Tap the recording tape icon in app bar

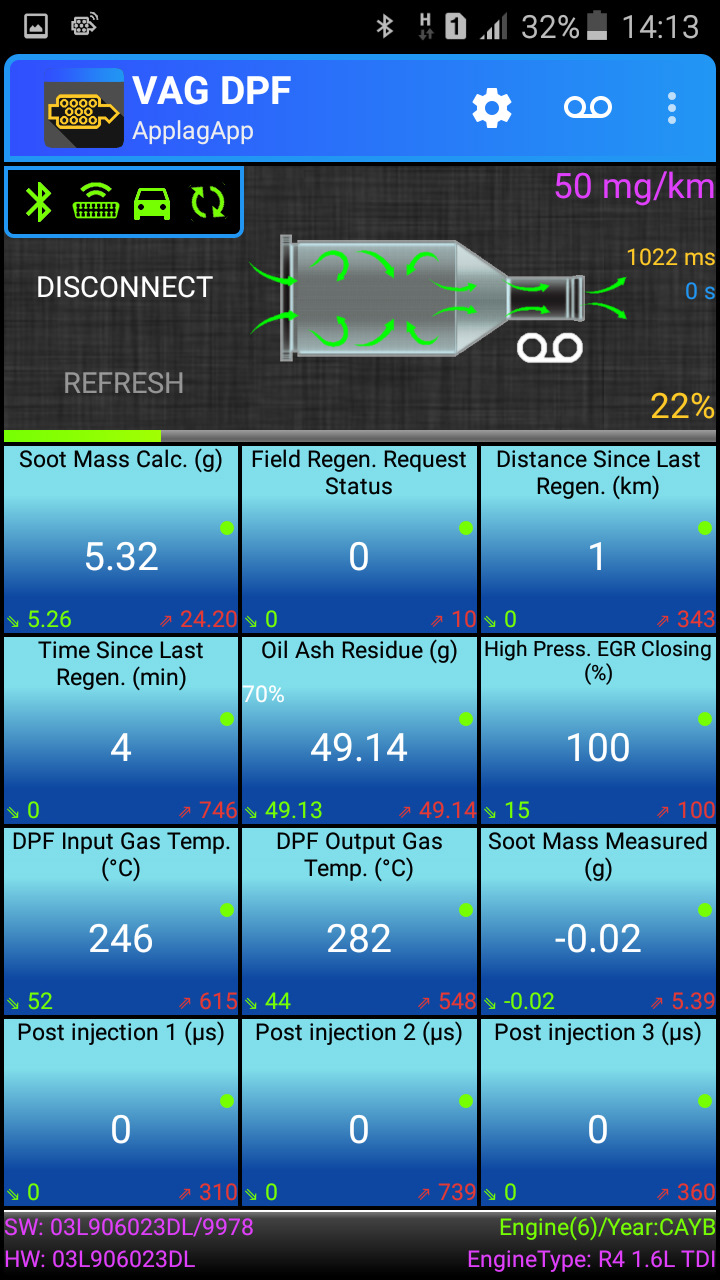tap(588, 108)
